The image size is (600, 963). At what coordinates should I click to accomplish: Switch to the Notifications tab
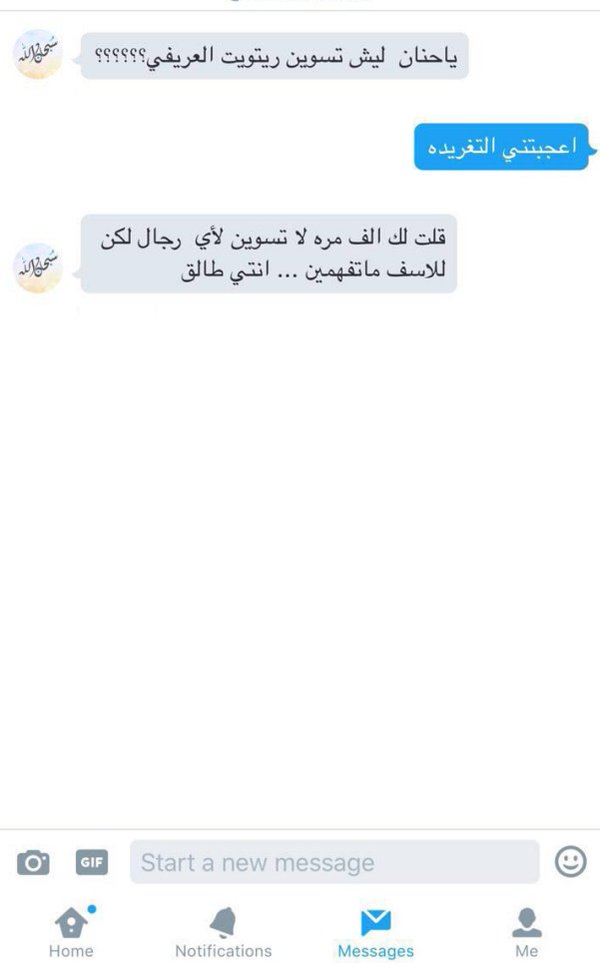click(x=223, y=931)
